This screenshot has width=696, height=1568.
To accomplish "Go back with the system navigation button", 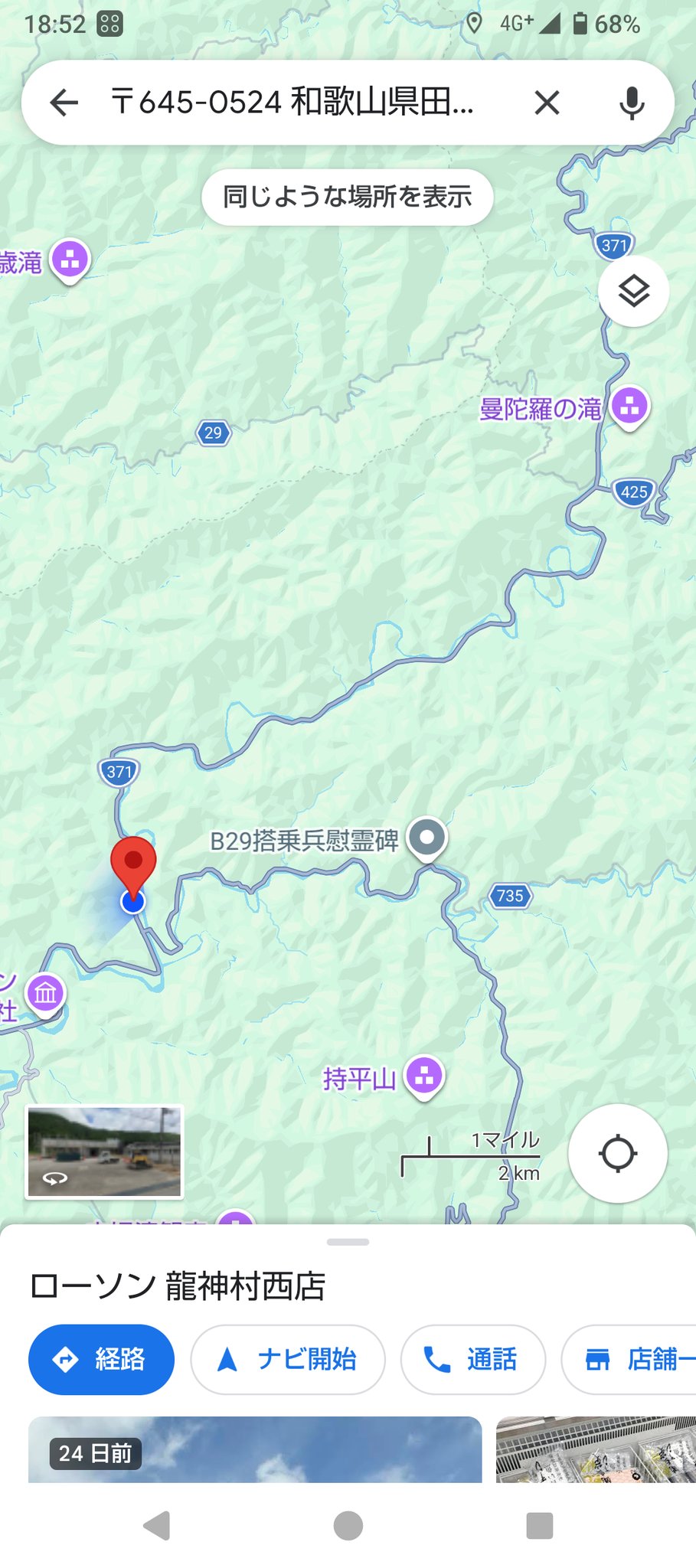I will click(x=157, y=1525).
